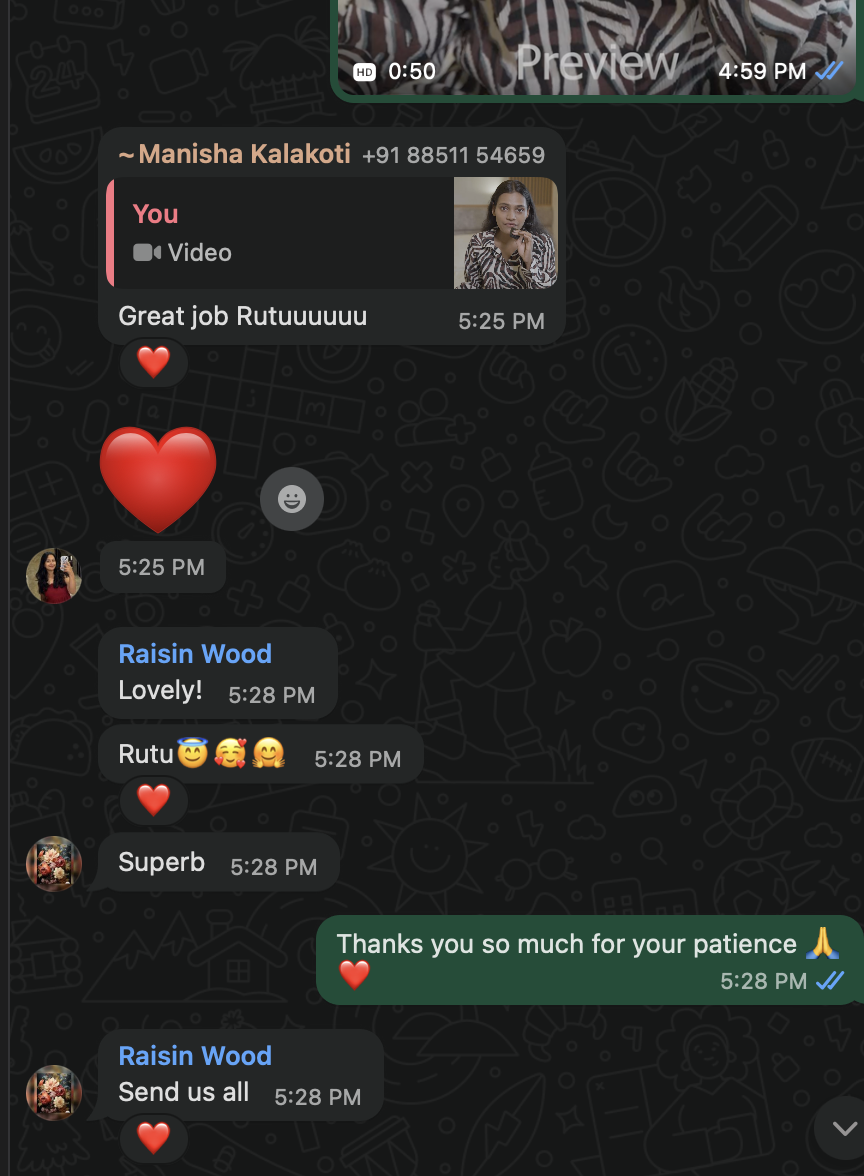This screenshot has width=864, height=1176.
Task: Open profile picture beside the 5:25 PM heart
Action: [x=54, y=576]
